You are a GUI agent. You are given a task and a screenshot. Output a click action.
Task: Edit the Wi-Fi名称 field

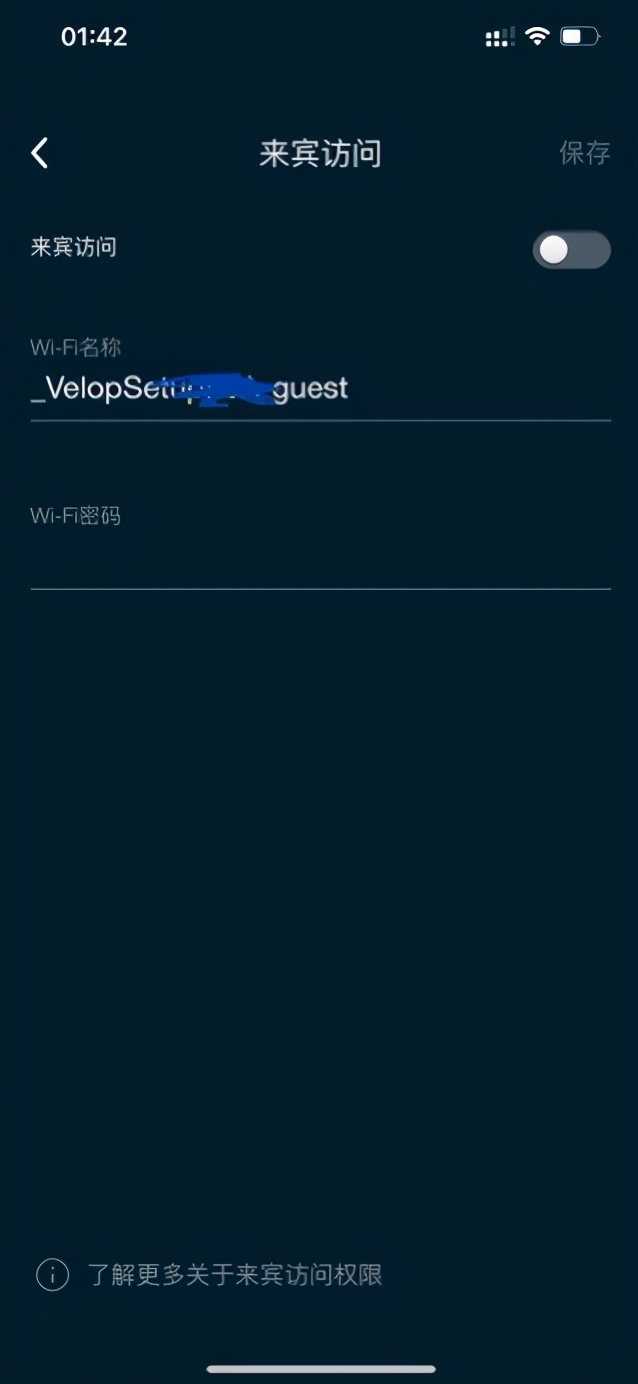[x=320, y=389]
